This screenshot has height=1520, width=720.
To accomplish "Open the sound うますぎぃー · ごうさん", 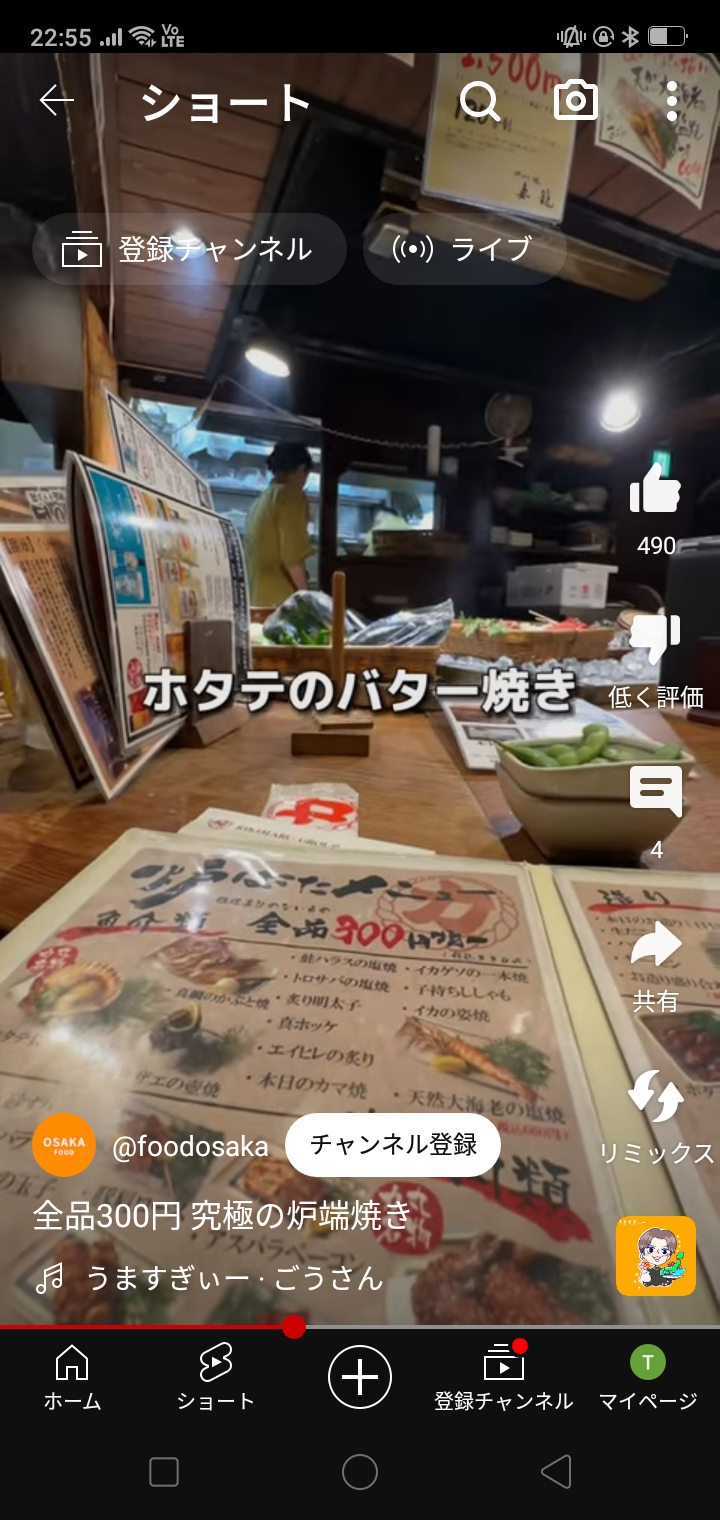I will coord(234,1277).
